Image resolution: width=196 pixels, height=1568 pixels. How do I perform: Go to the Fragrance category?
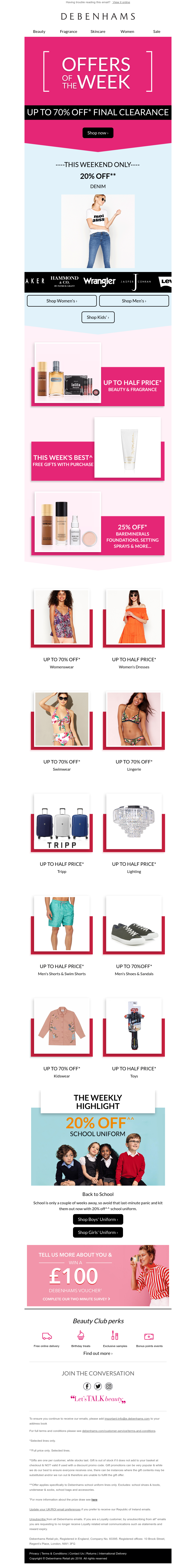(x=68, y=31)
